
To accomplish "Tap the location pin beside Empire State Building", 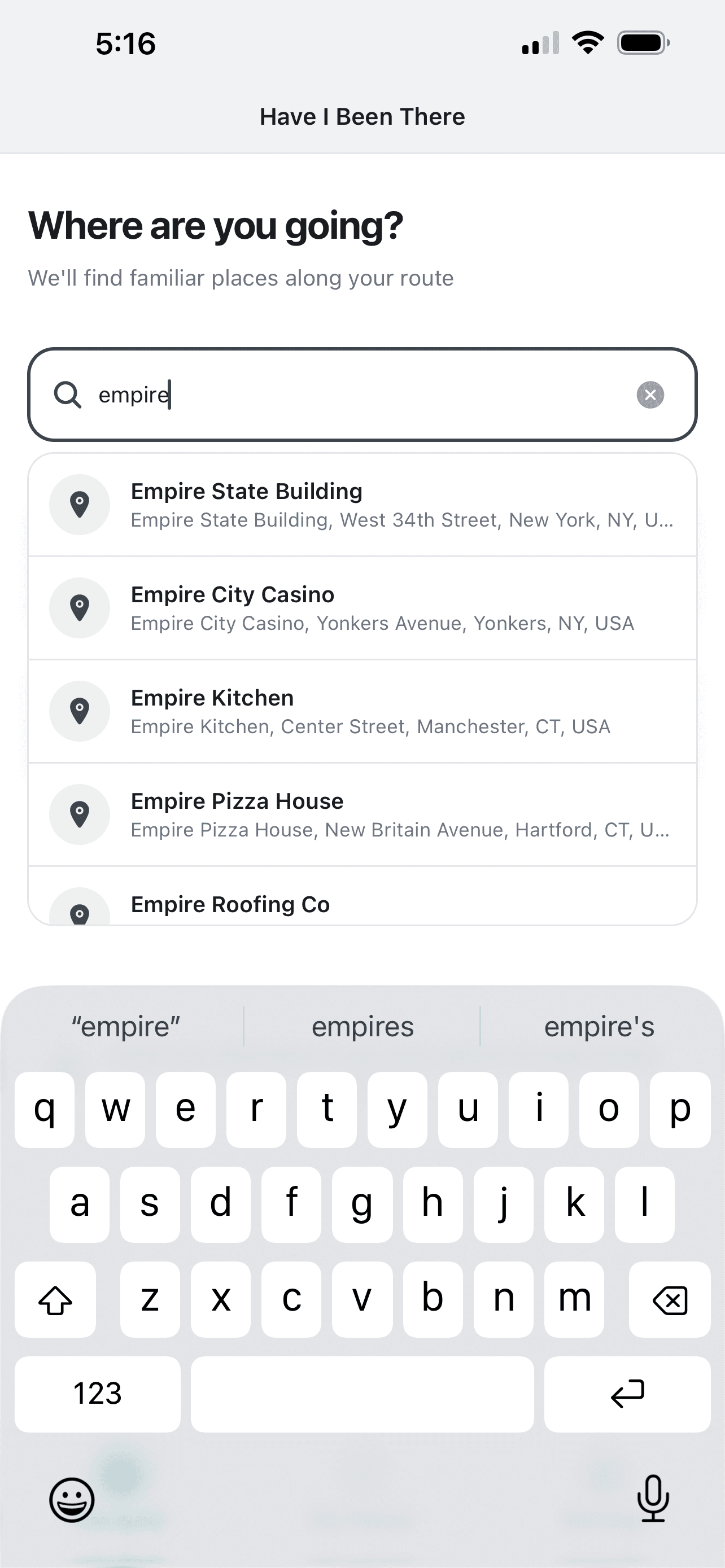I will [80, 505].
